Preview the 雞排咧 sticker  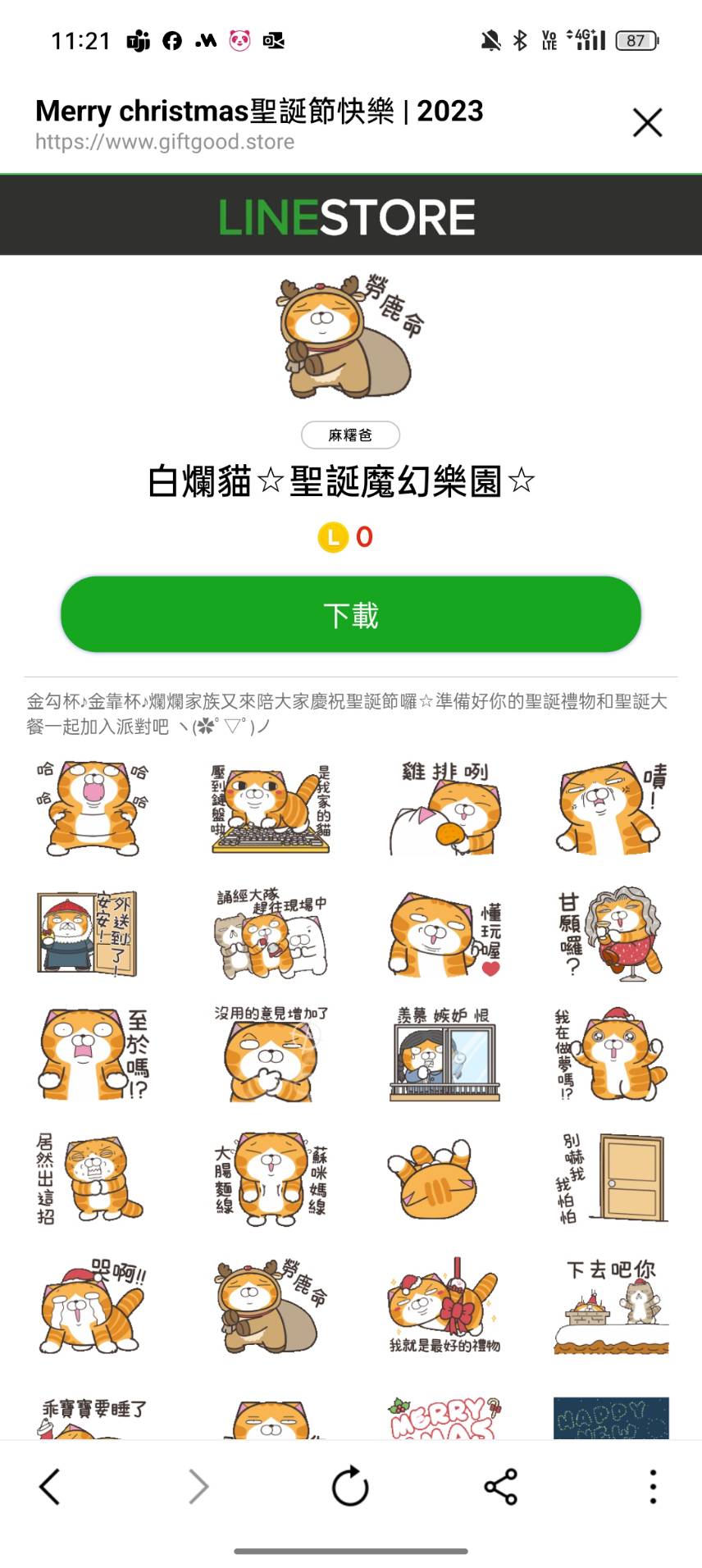tap(444, 809)
